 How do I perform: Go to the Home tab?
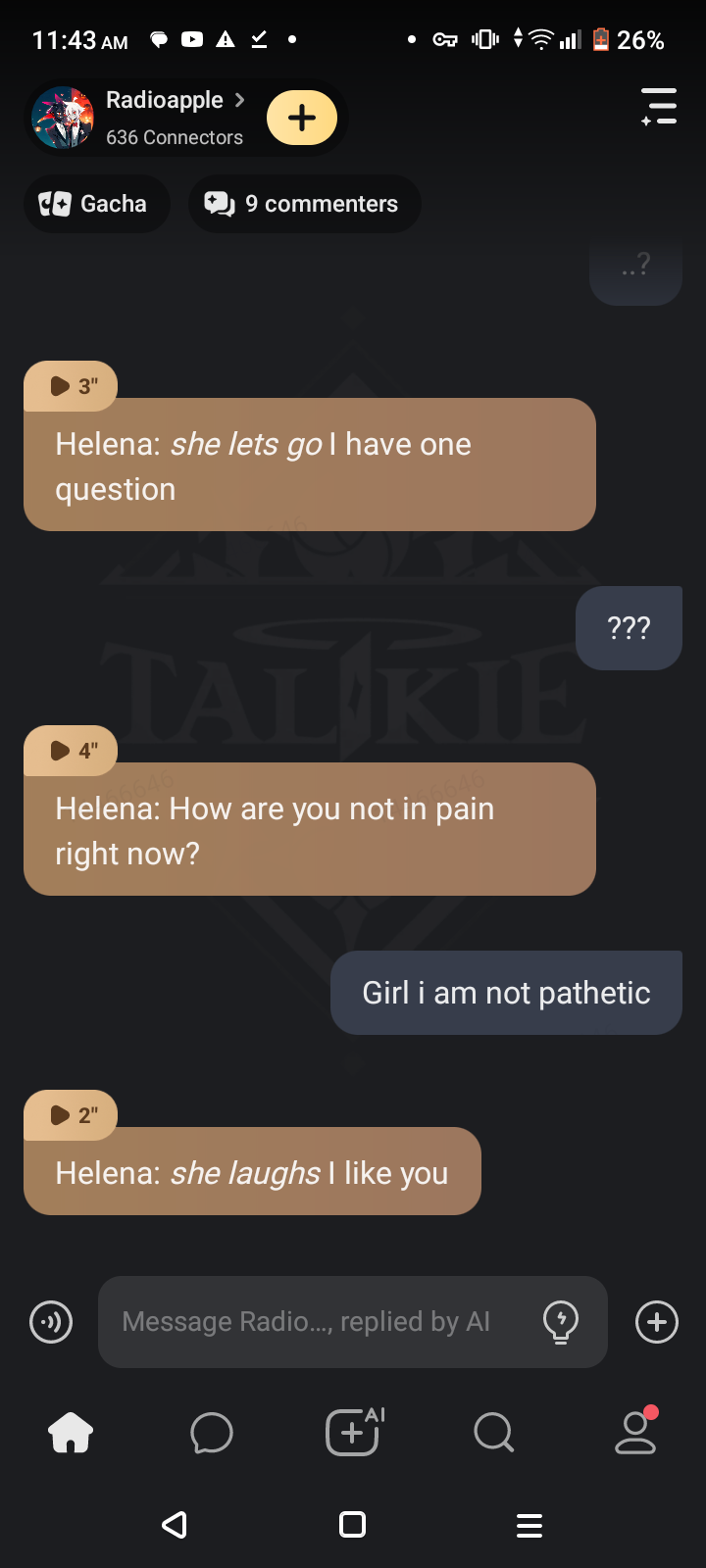click(71, 1434)
